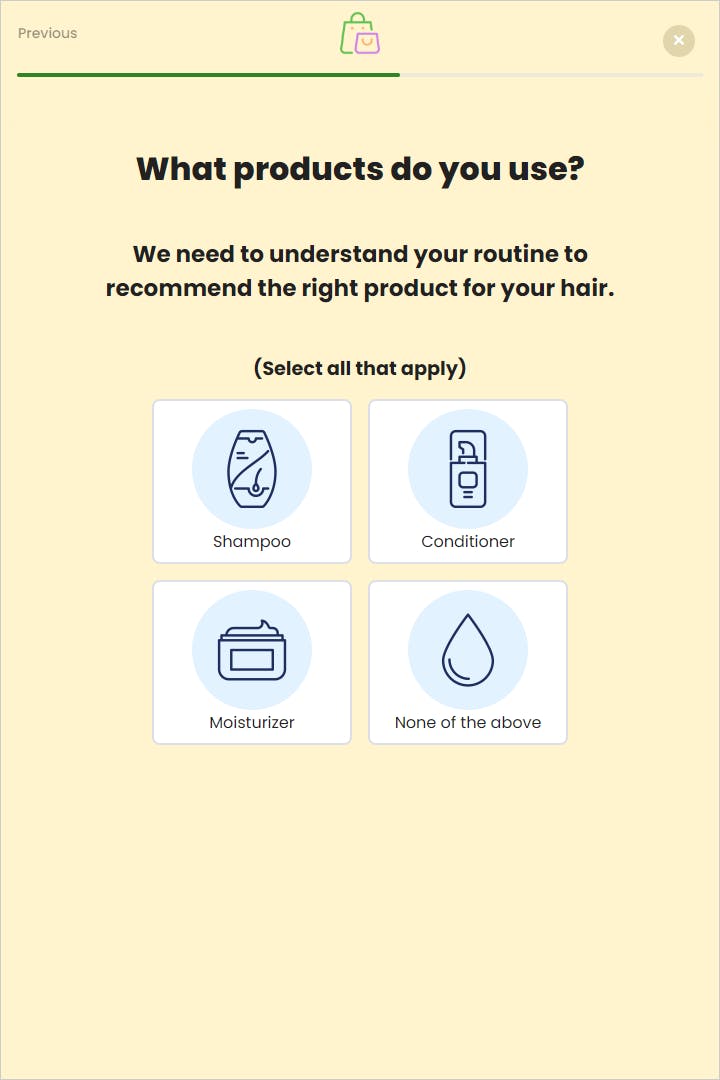This screenshot has width=720, height=1080.
Task: Toggle the Moisturizer product selection
Action: pos(251,661)
